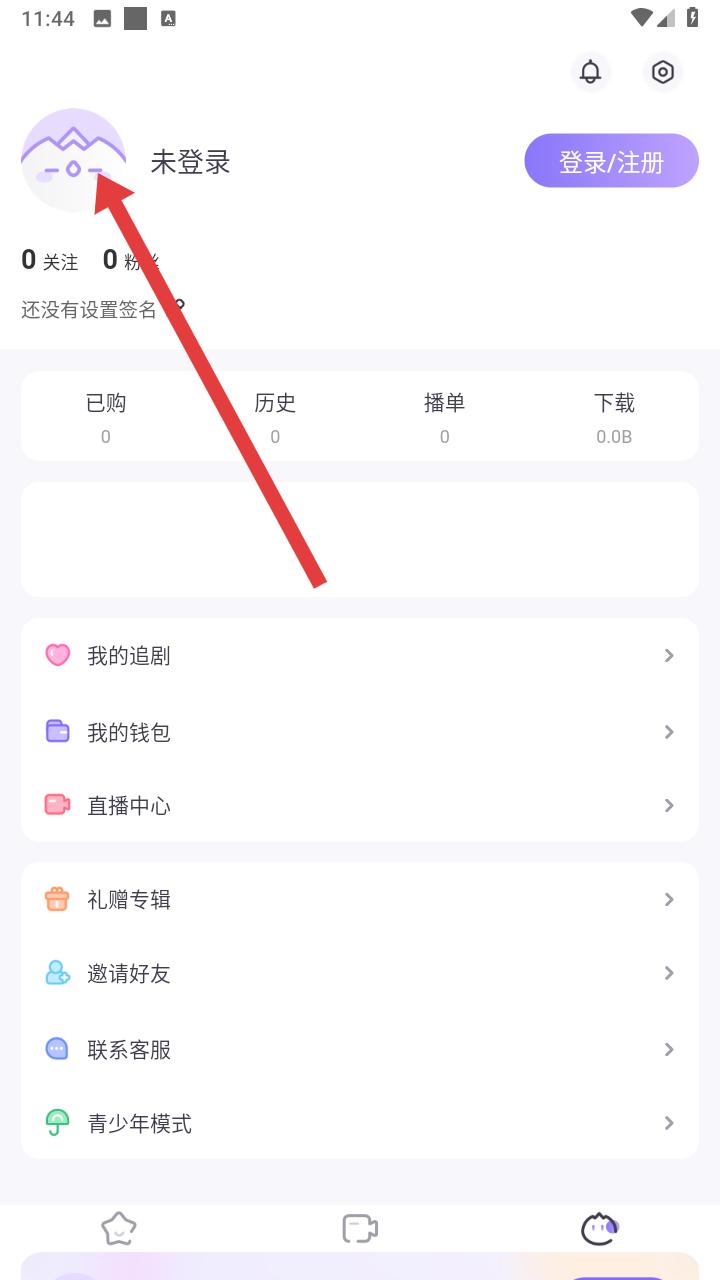This screenshot has width=720, height=1280.
Task: Open 我的追剧 row
Action: point(360,656)
